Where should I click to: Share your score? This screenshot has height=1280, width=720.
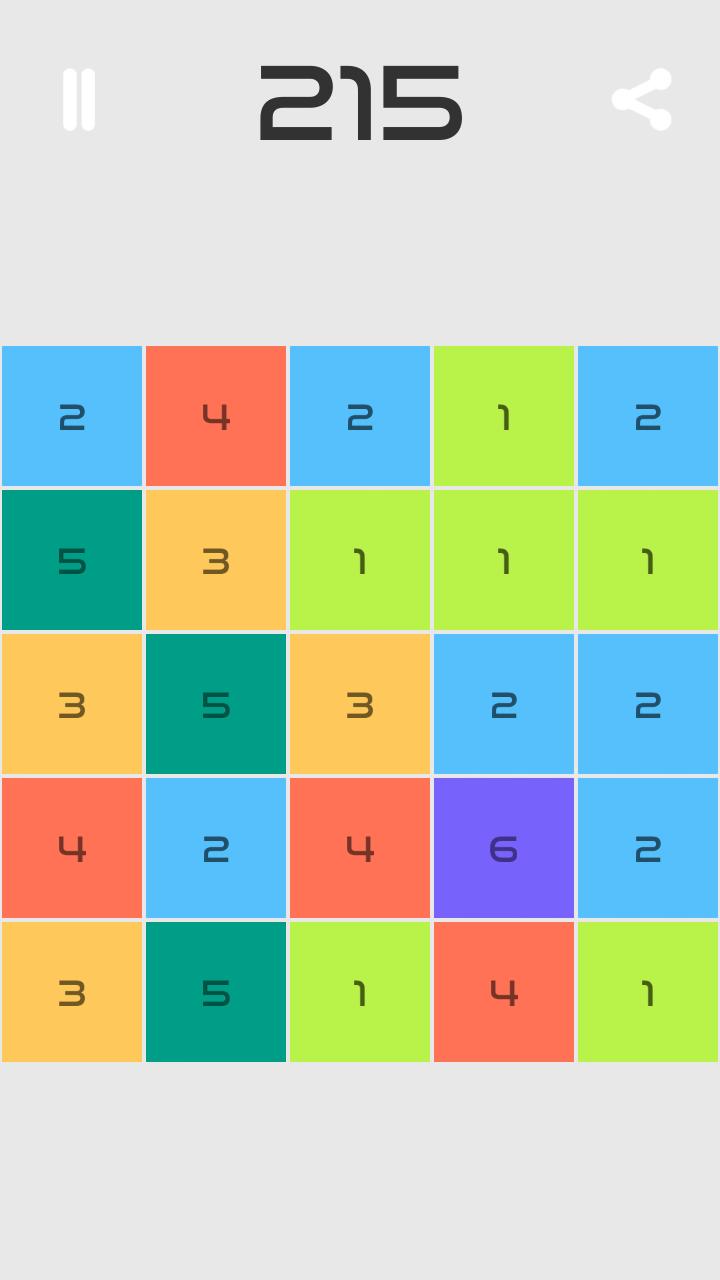[x=642, y=100]
